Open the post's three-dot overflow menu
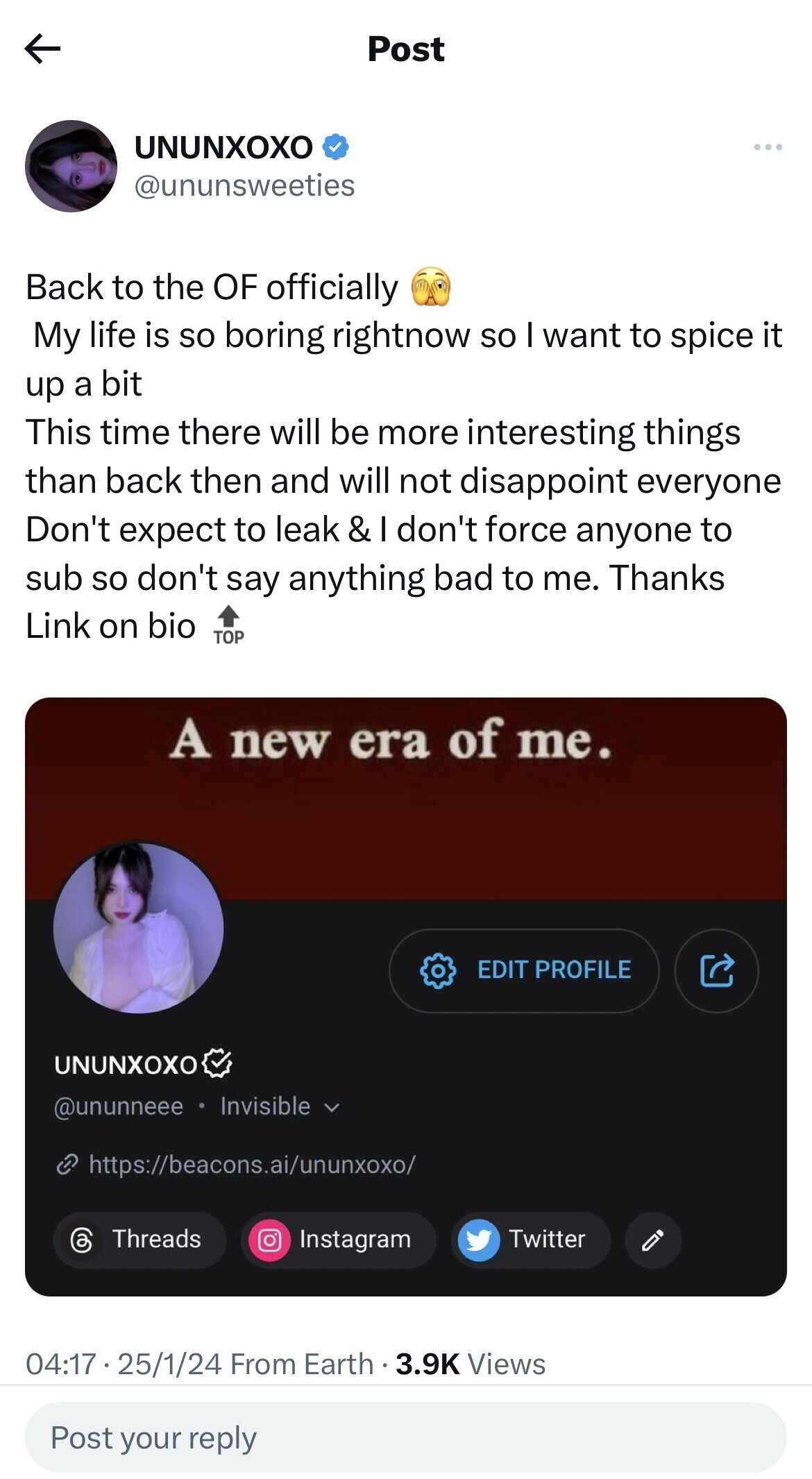This screenshot has height=1479, width=812. [768, 147]
